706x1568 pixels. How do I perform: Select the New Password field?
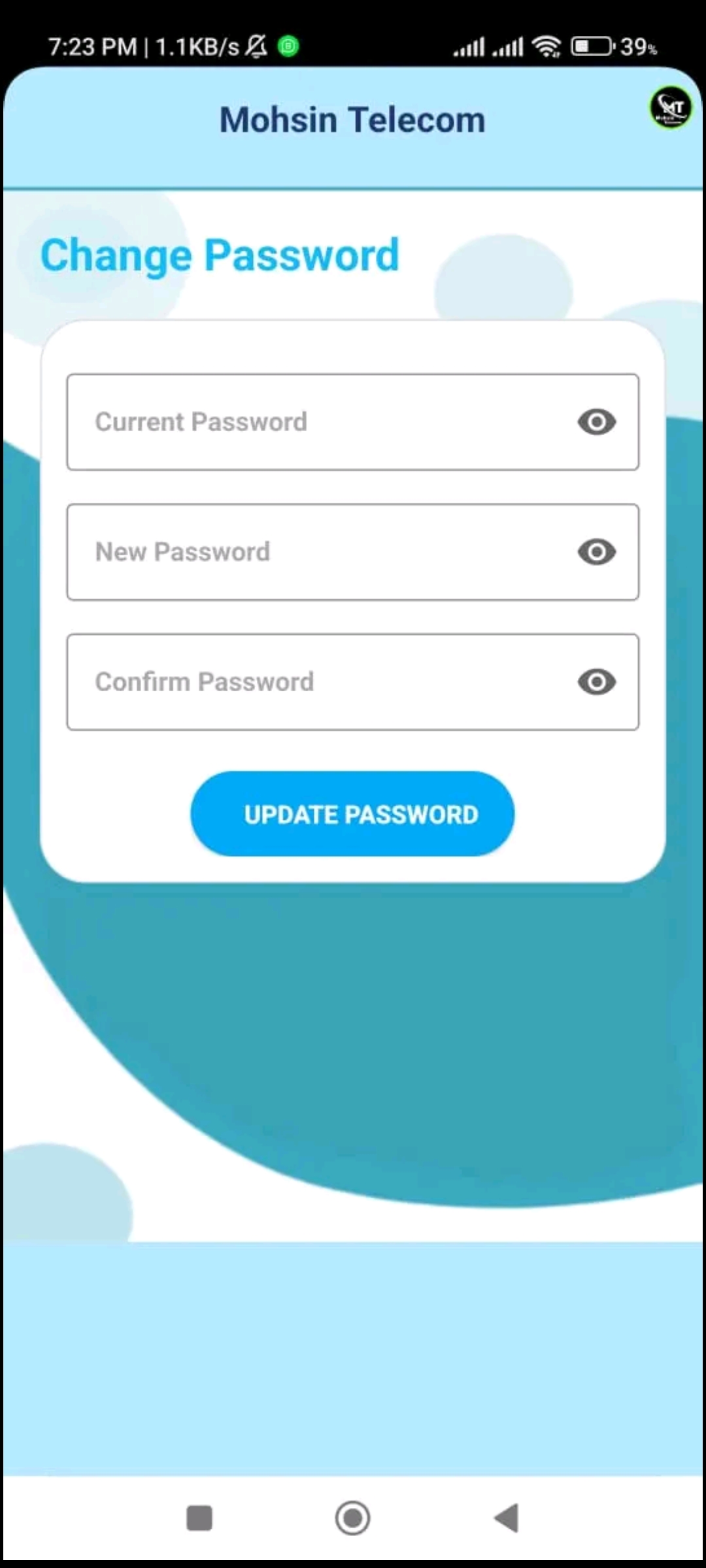coord(352,552)
